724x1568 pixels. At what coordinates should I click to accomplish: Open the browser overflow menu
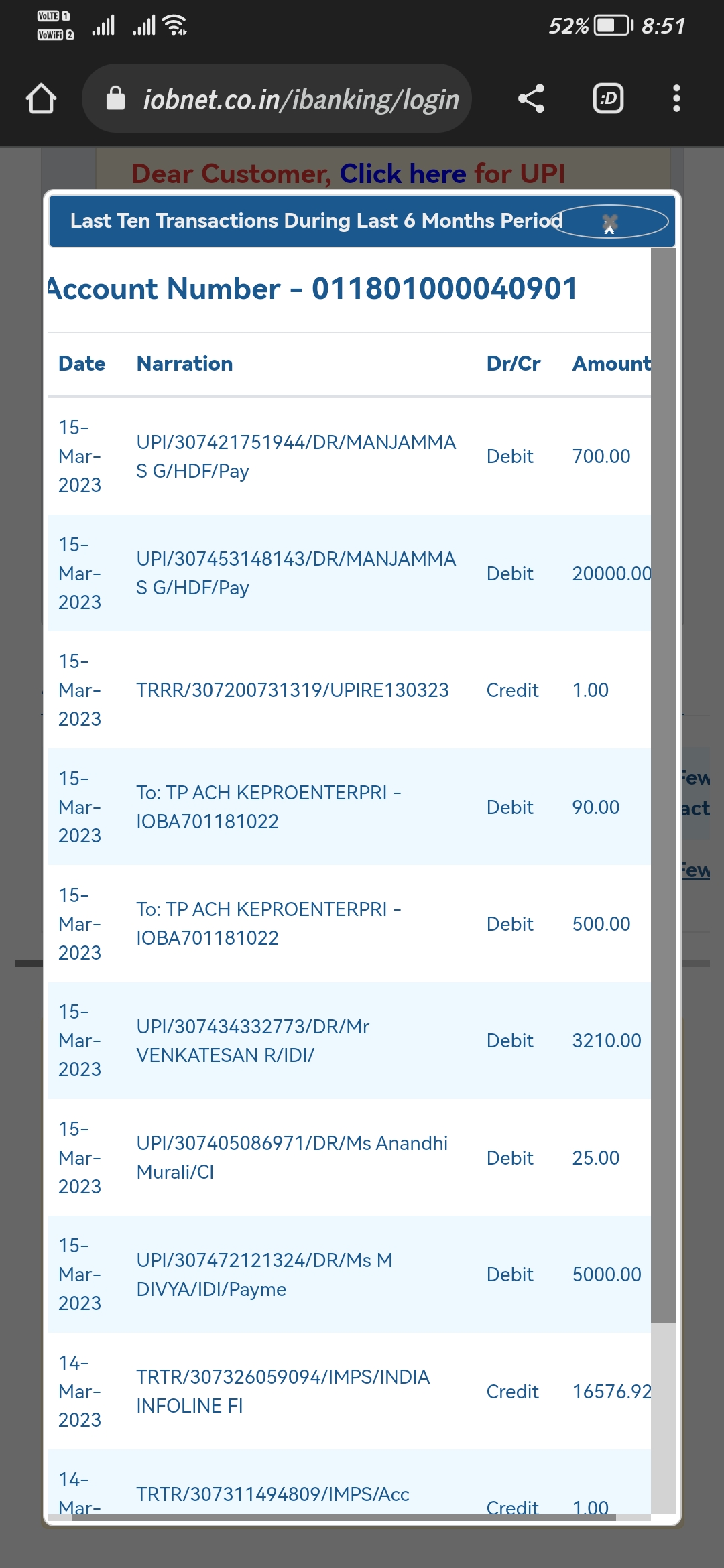(676, 99)
